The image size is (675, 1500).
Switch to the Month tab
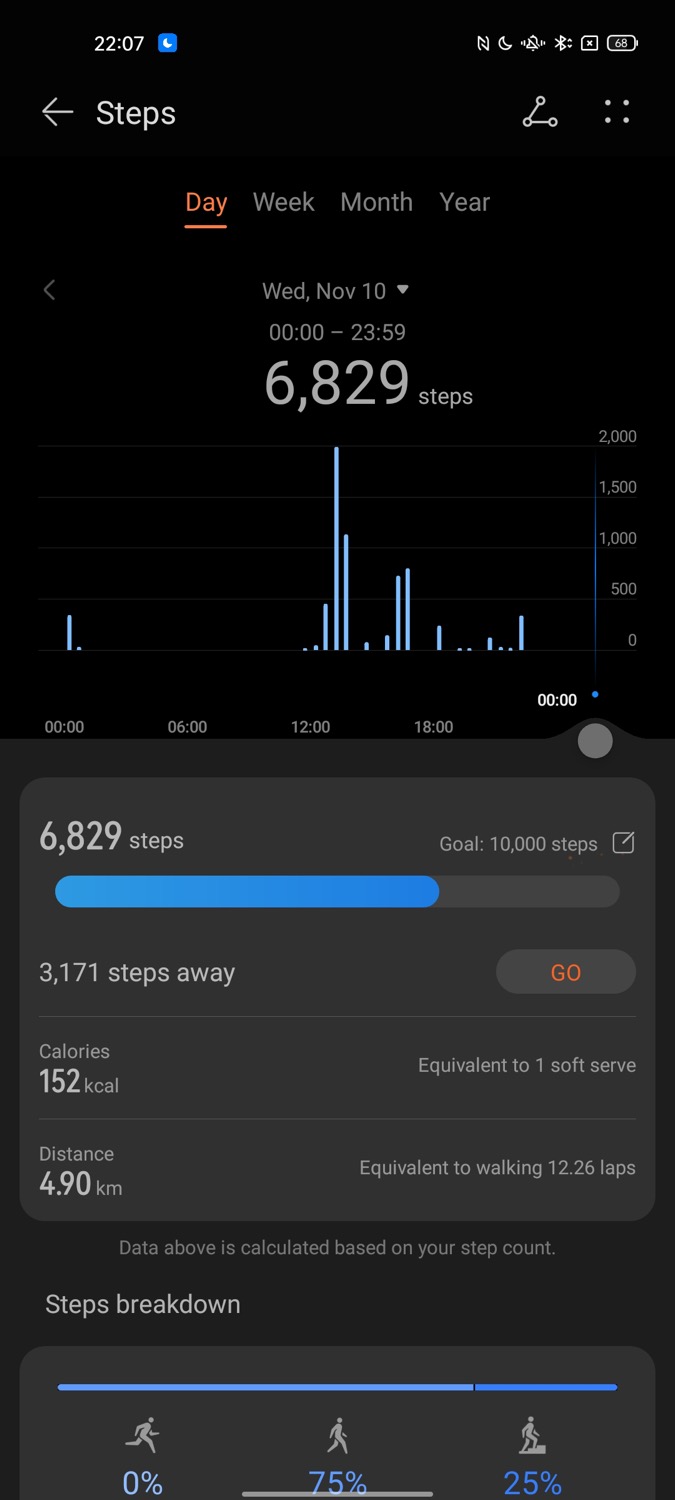pyautogui.click(x=376, y=202)
